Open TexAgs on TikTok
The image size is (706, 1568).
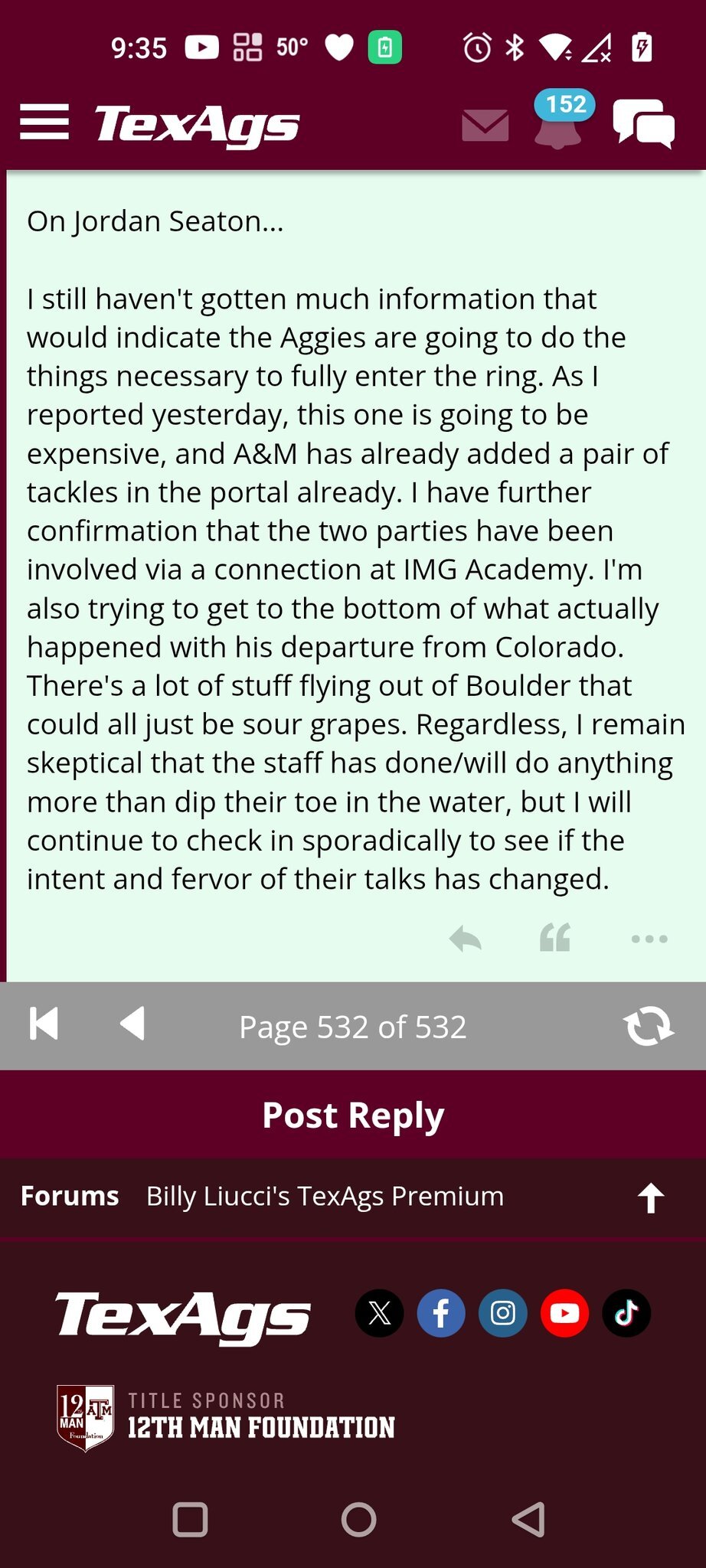click(x=626, y=1314)
